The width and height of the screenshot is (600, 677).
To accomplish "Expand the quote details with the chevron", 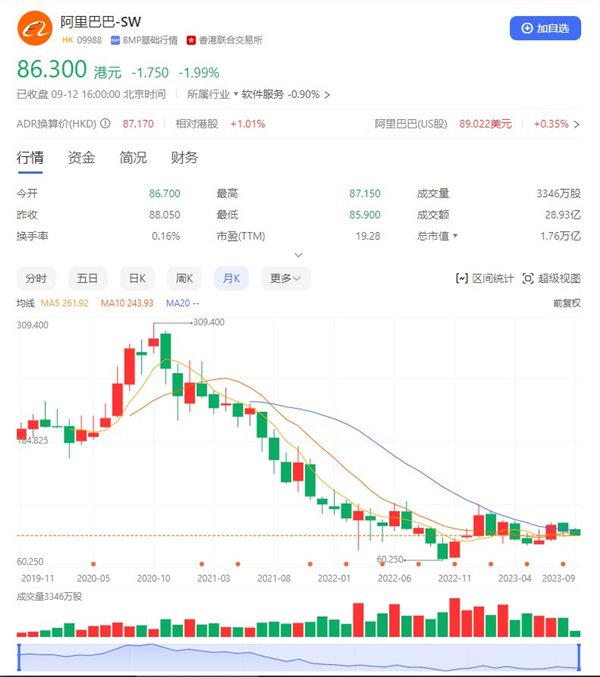I will pyautogui.click(x=298, y=255).
